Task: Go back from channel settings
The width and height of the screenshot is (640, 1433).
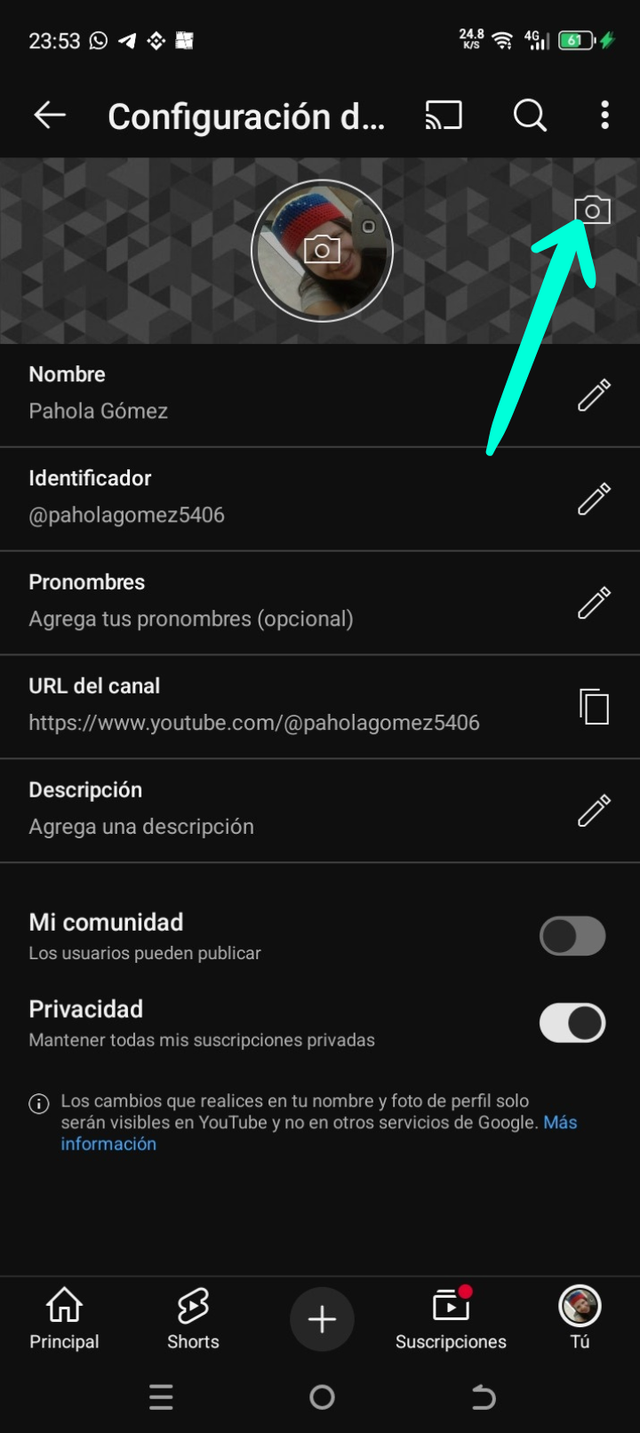Action: click(49, 116)
